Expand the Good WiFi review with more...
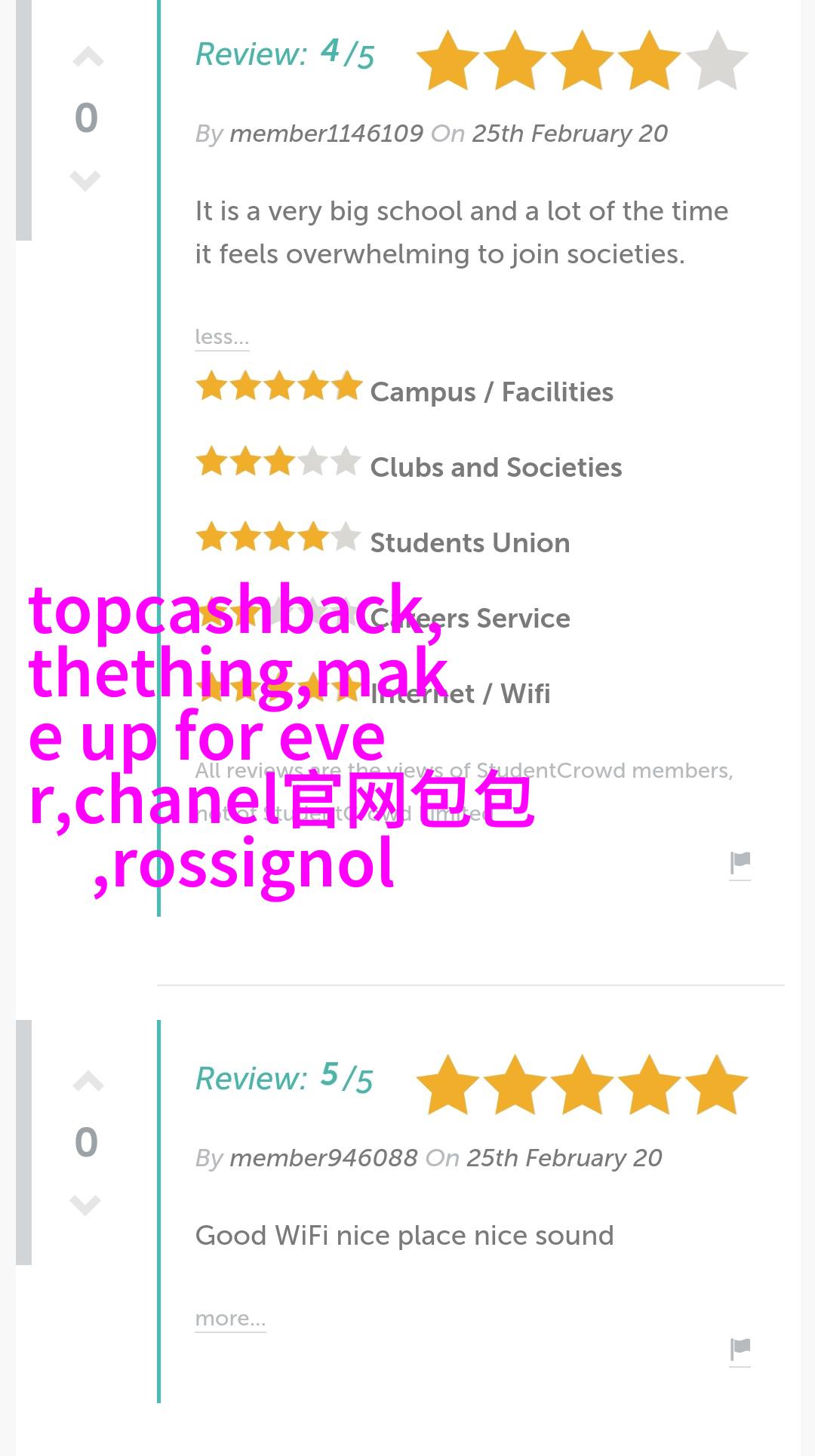 tap(230, 1319)
